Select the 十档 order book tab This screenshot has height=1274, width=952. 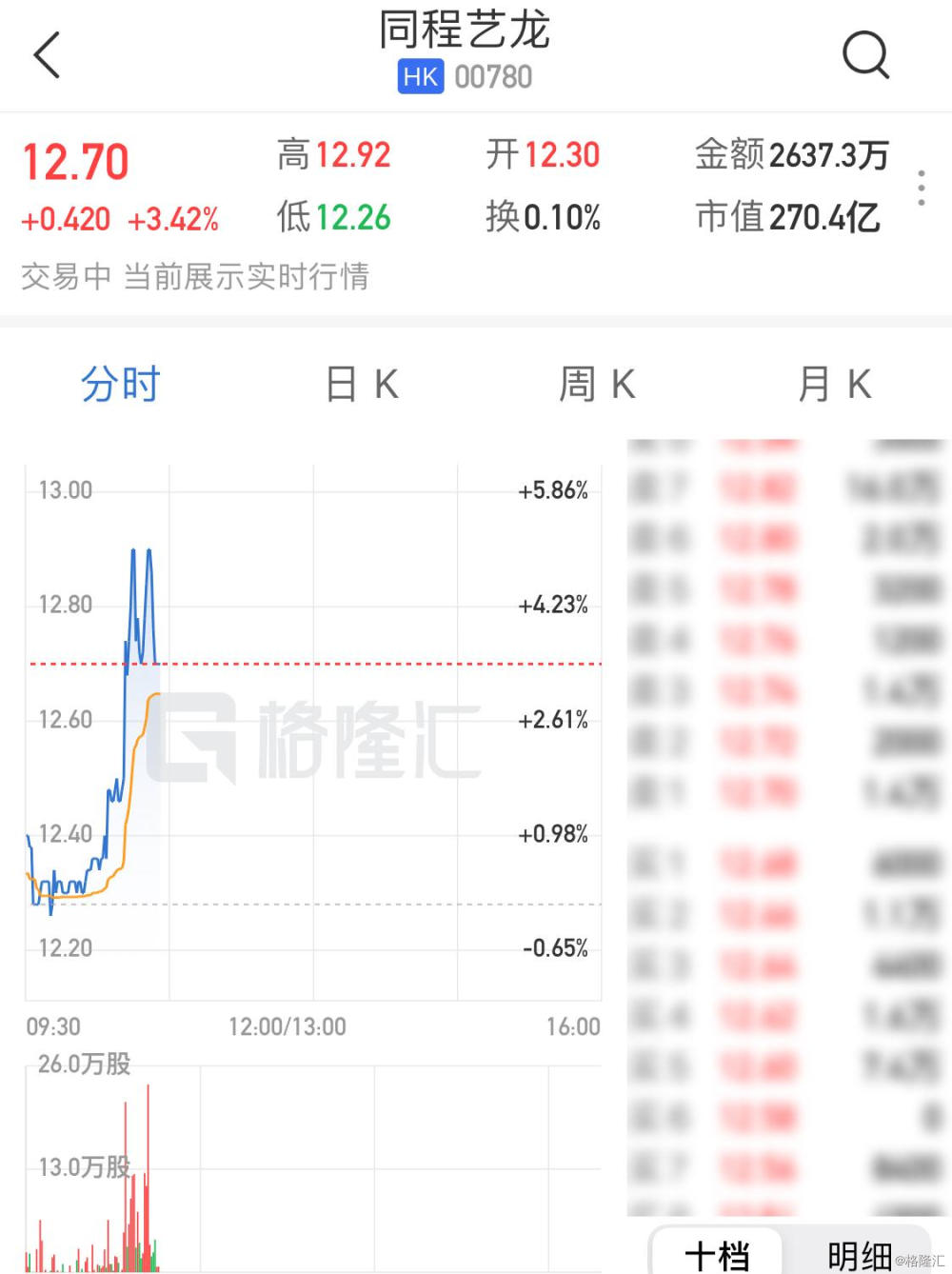(717, 1255)
